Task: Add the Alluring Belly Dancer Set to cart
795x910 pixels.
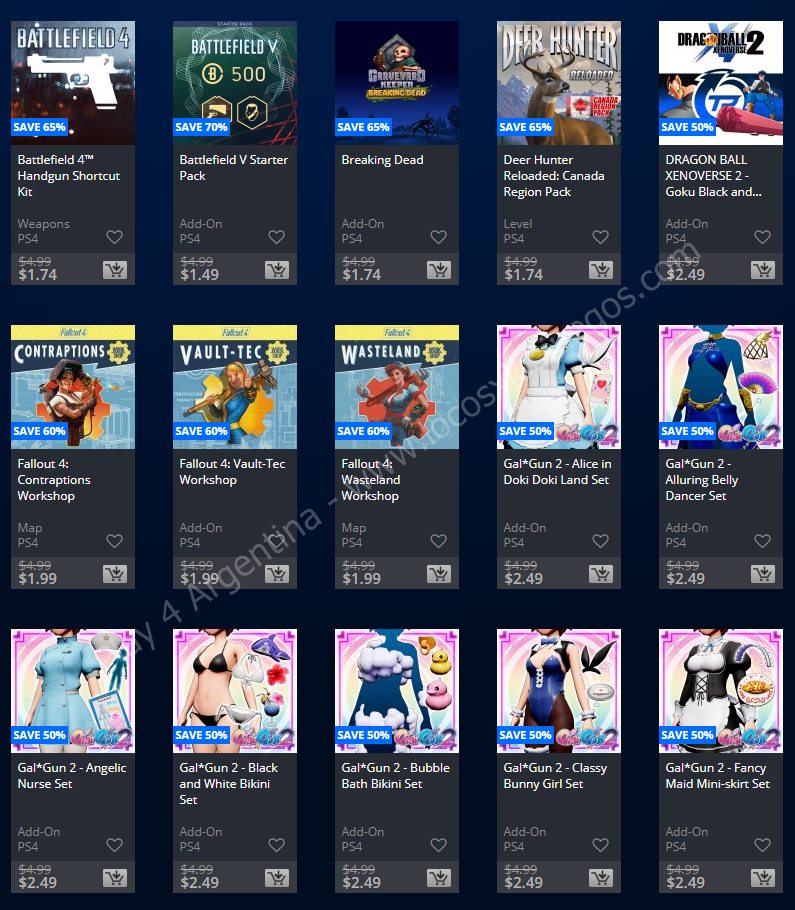Action: (762, 574)
